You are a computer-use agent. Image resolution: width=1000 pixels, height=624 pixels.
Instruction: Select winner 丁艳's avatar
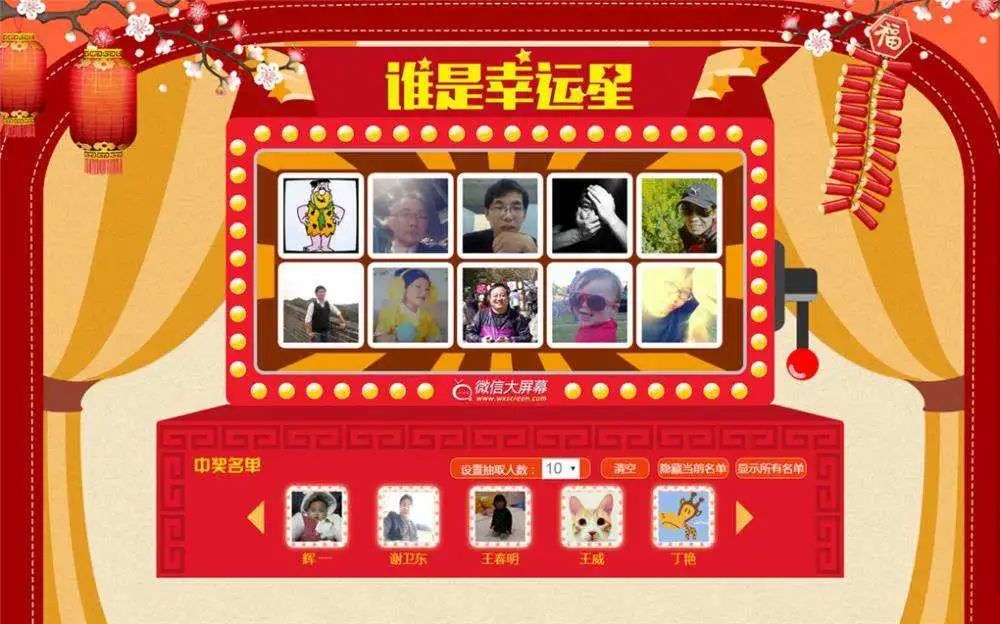683,516
